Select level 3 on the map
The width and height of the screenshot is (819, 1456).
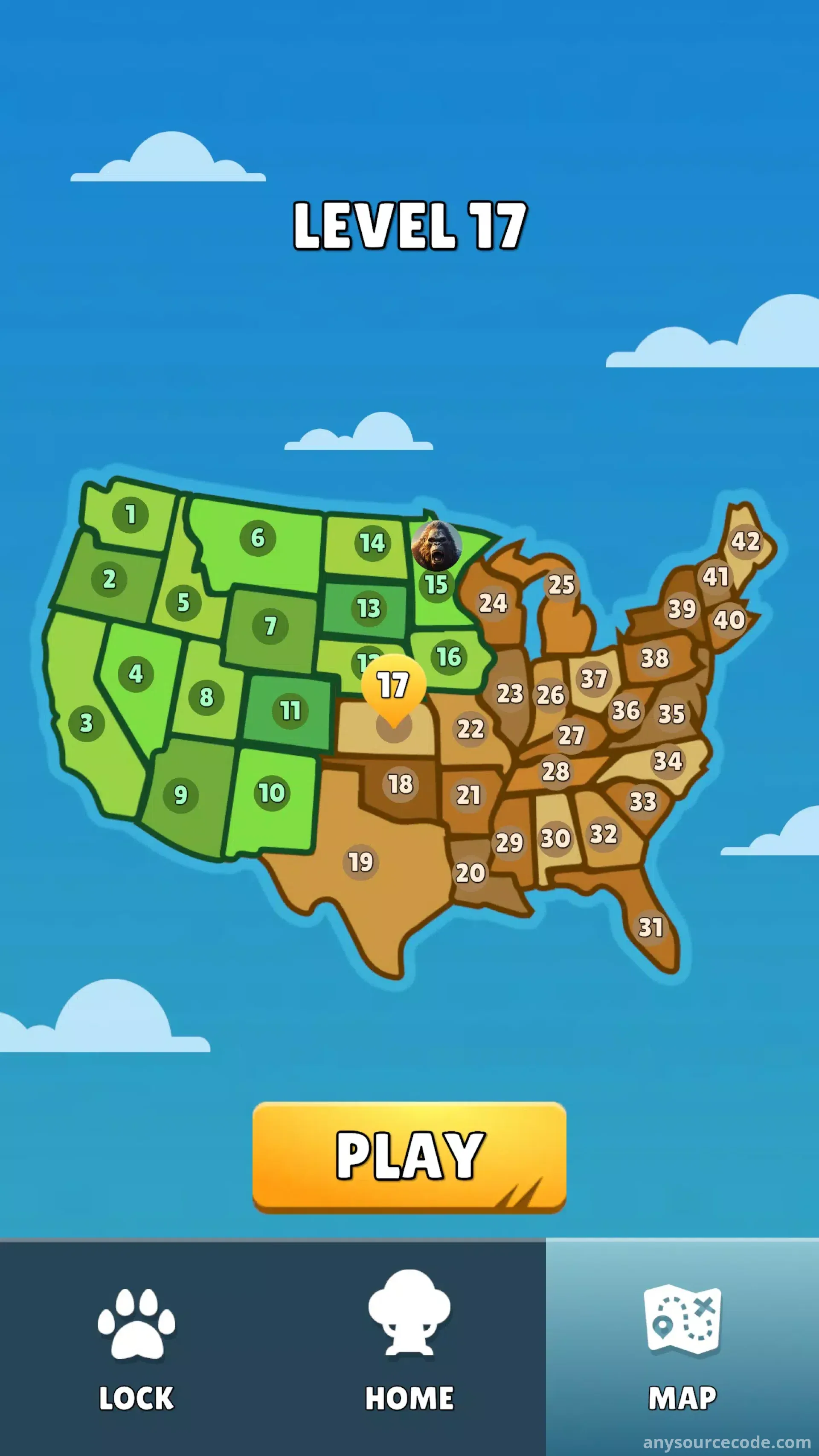87,723
